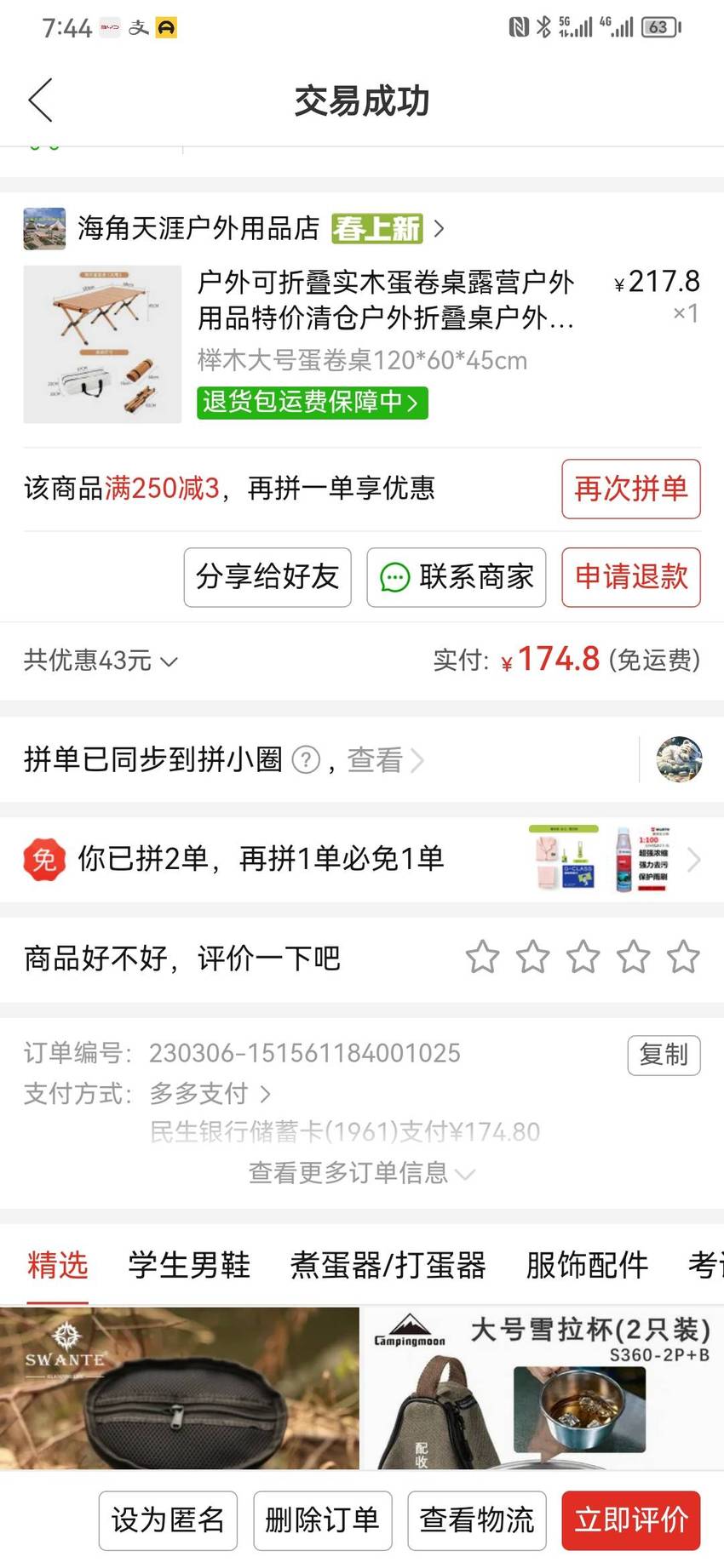Share the order via 分享给好友
Screen dimensions: 724x1568
coord(267,577)
